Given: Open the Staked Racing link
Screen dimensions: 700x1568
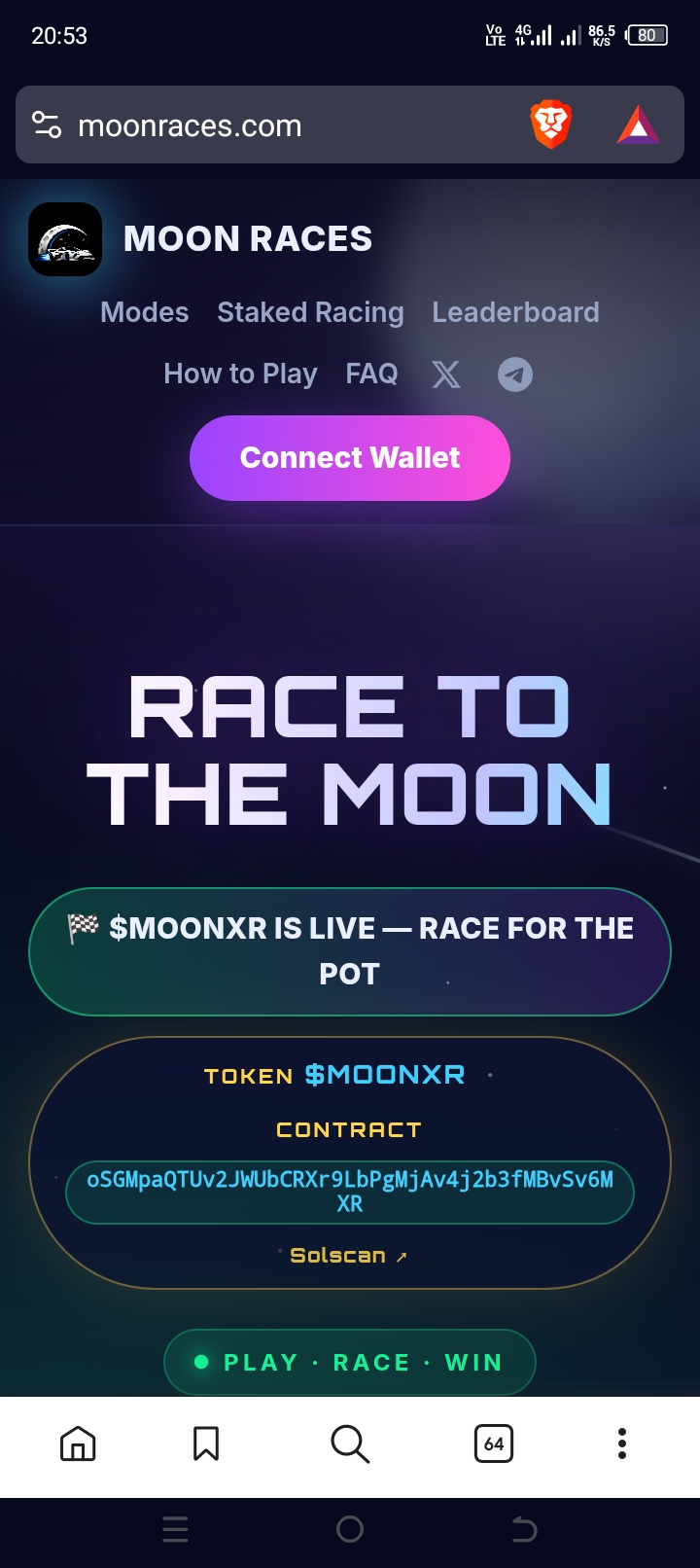Looking at the screenshot, I should (310, 312).
